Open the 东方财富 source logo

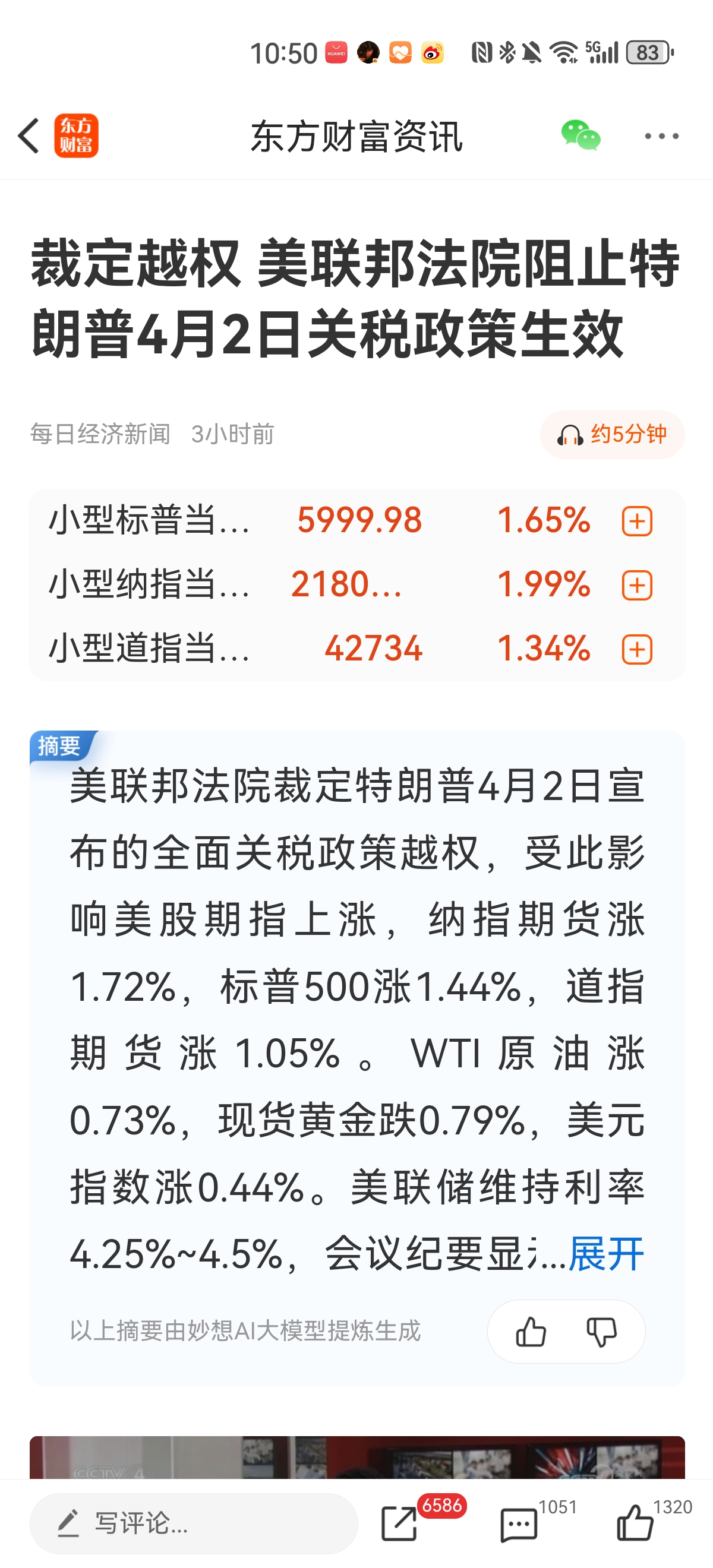coord(76,136)
